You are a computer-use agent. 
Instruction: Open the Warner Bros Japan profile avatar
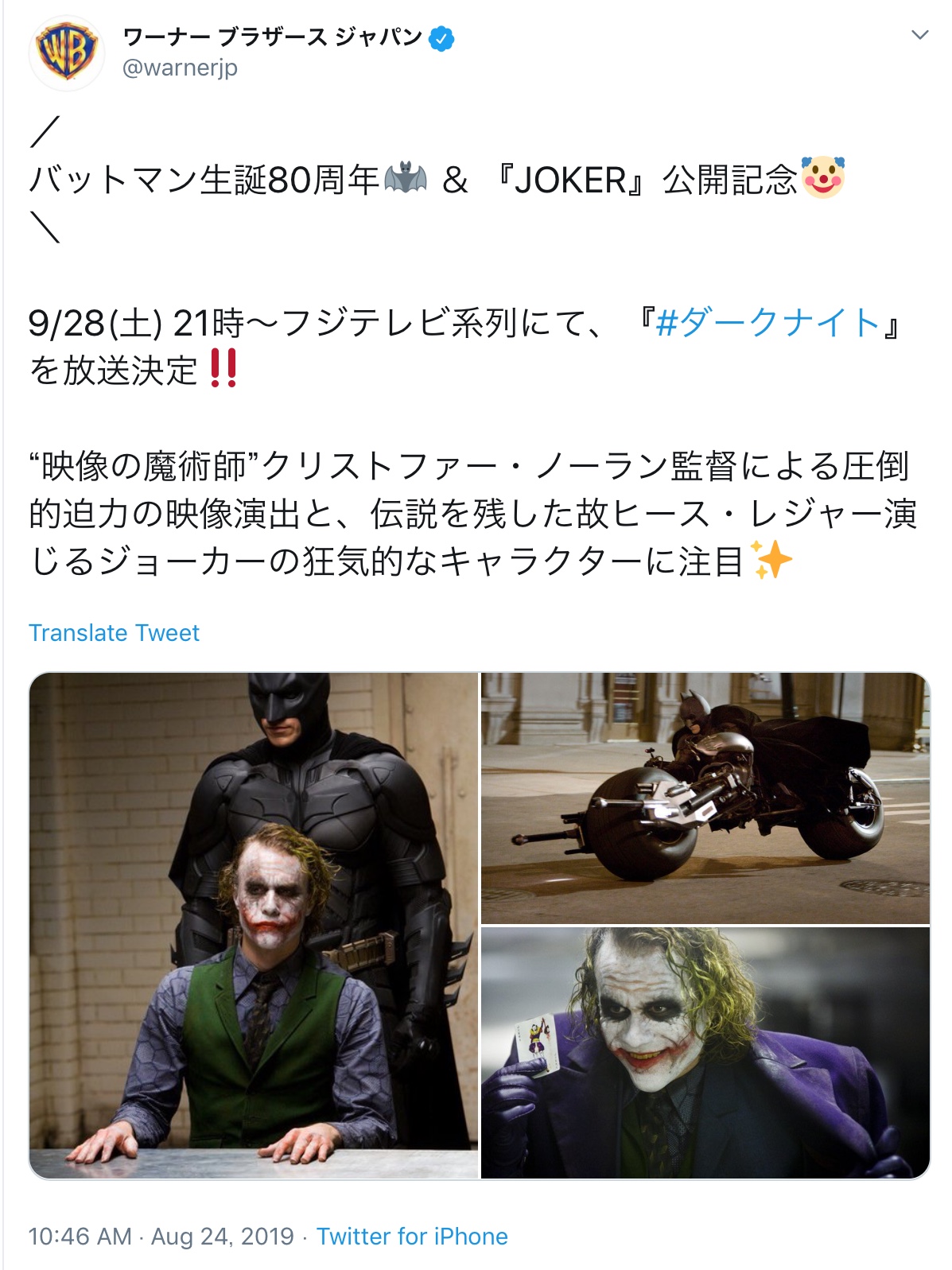tap(67, 52)
